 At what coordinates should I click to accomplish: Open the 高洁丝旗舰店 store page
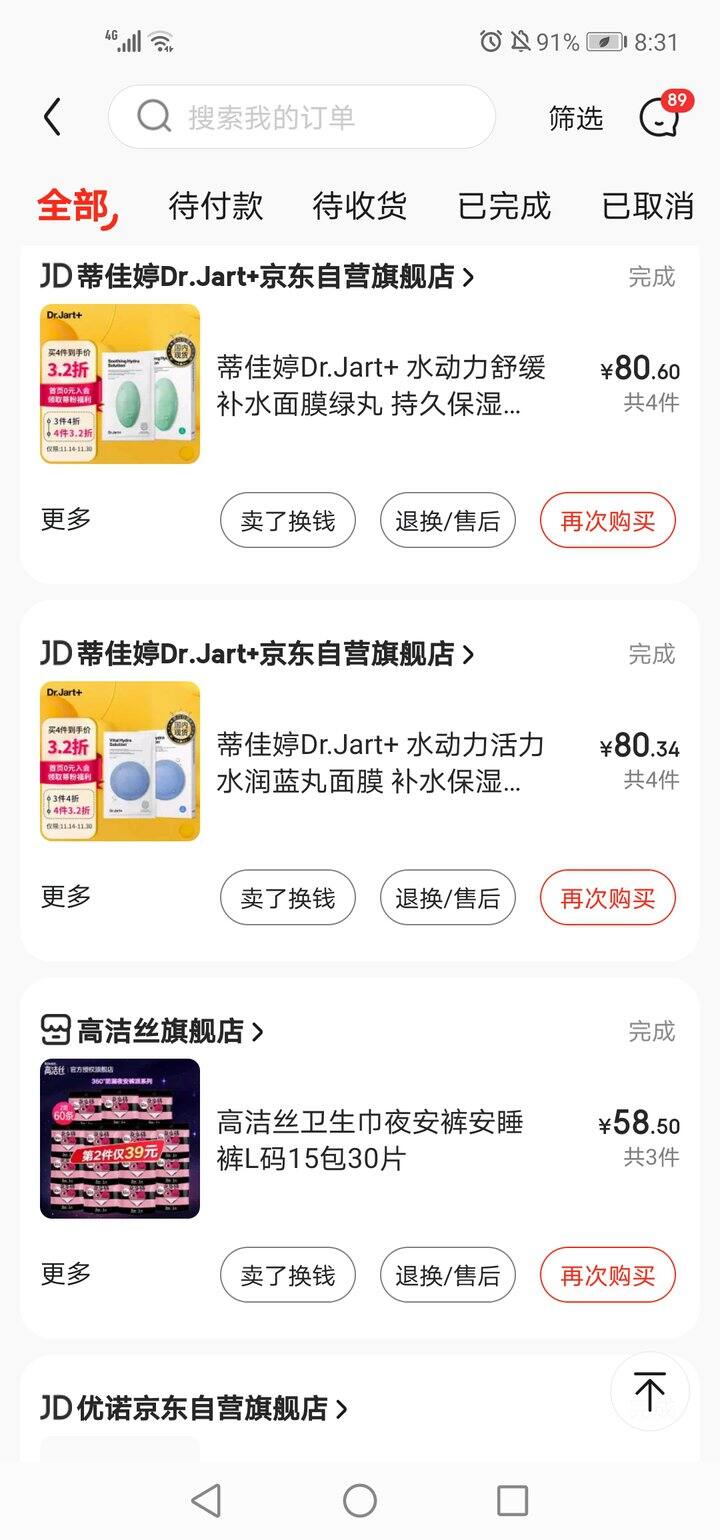coord(152,1030)
